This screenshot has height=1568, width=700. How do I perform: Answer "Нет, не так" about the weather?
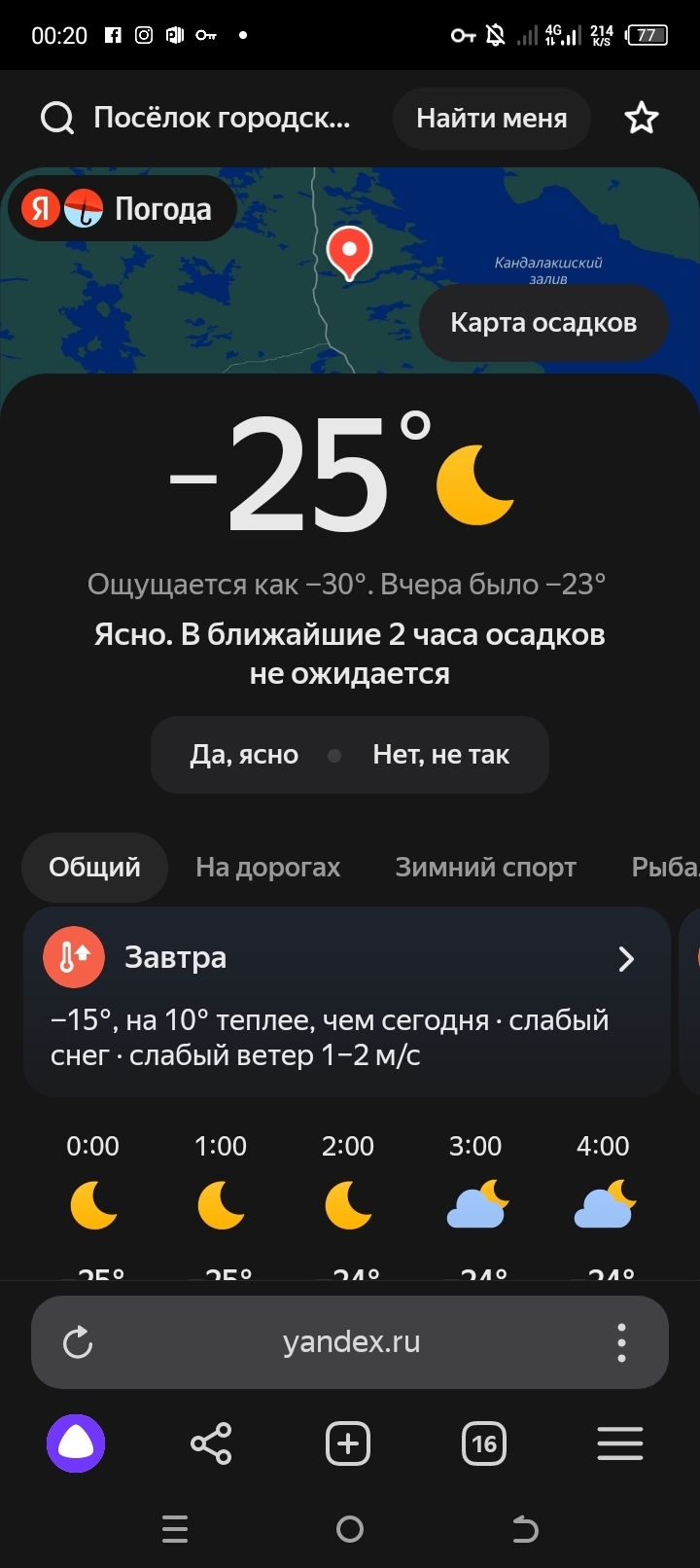(440, 755)
